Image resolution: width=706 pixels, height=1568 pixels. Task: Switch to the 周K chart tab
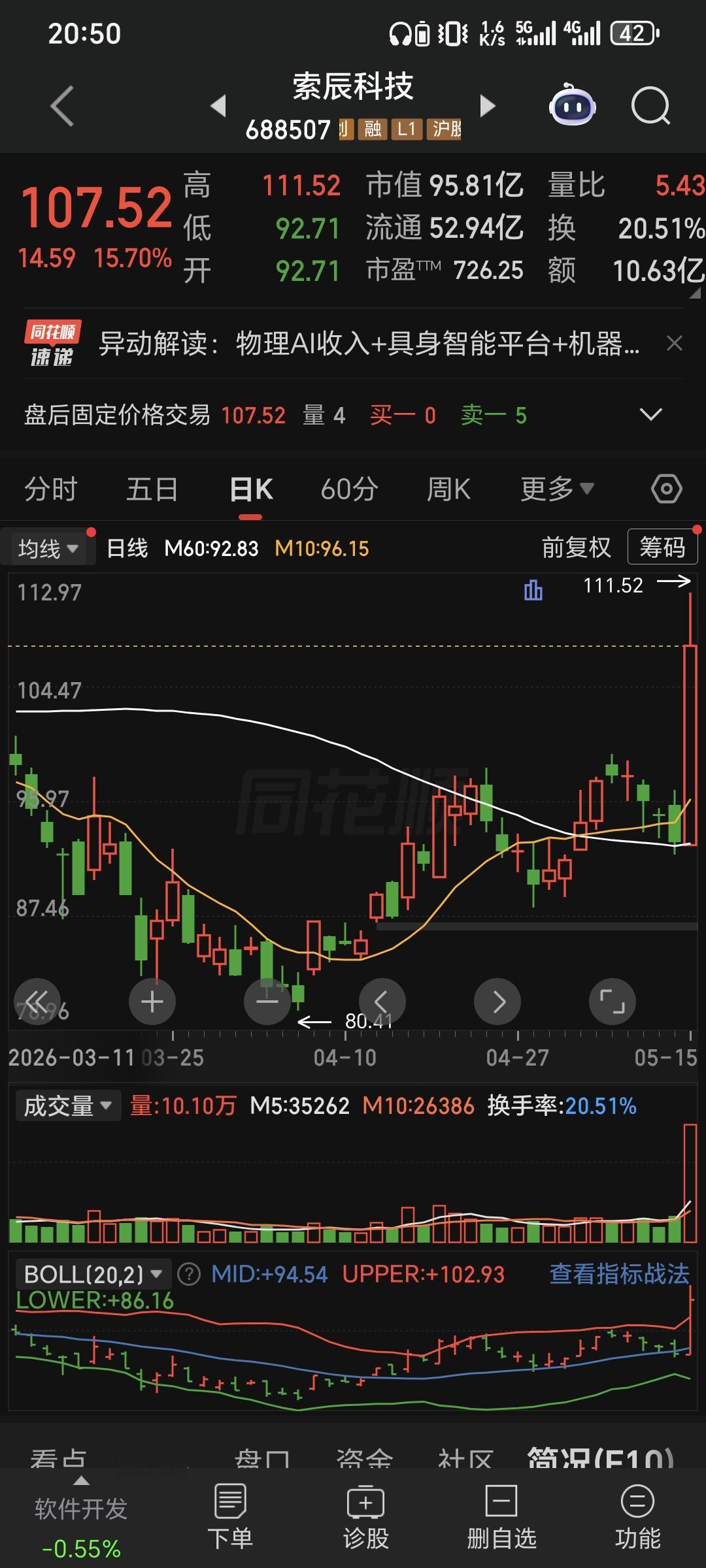pos(448,489)
